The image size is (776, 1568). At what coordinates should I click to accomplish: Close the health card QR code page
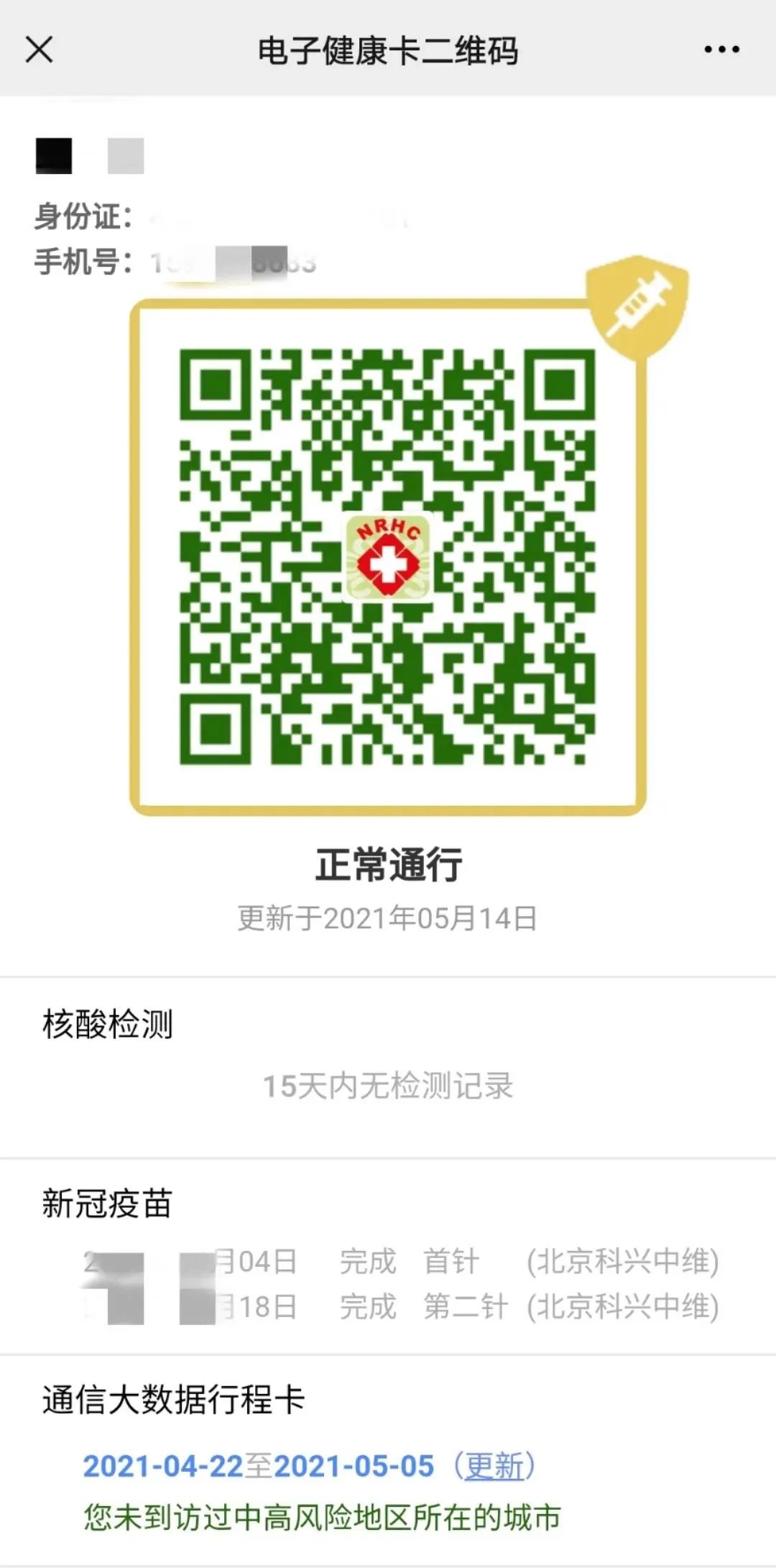tap(40, 50)
